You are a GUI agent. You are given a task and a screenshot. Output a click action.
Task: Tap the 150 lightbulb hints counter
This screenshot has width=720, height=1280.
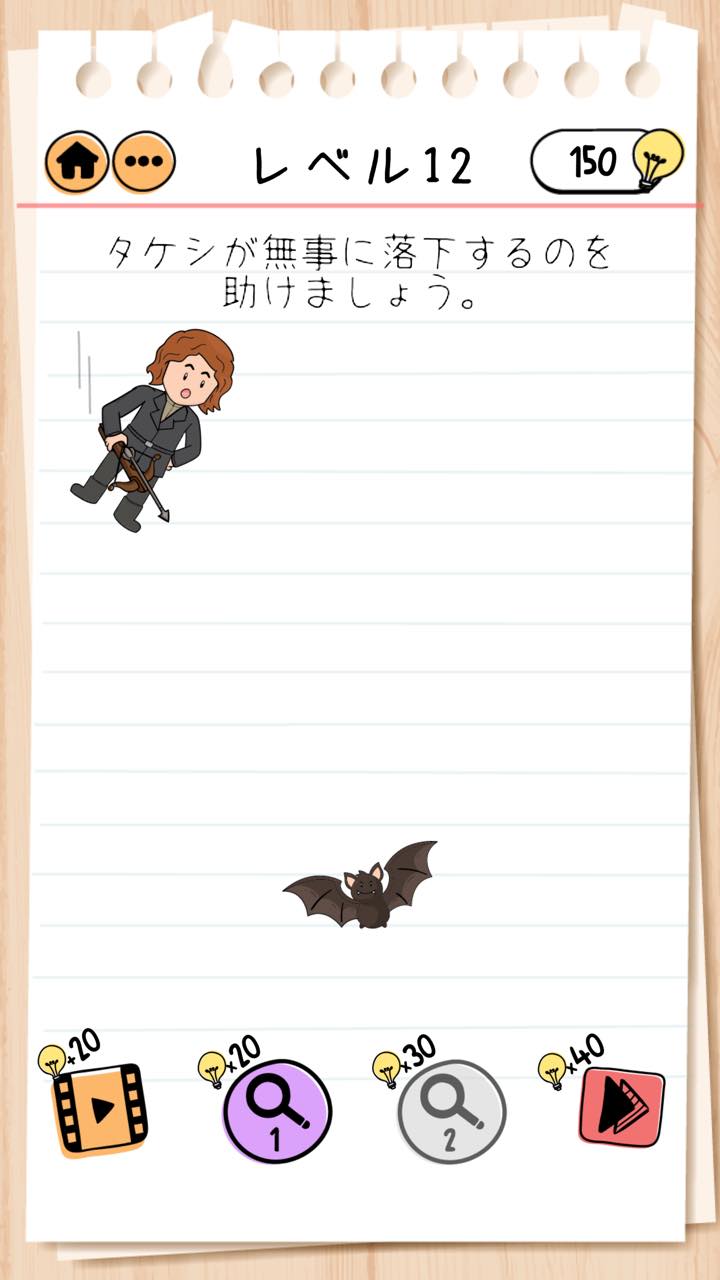coord(607,160)
